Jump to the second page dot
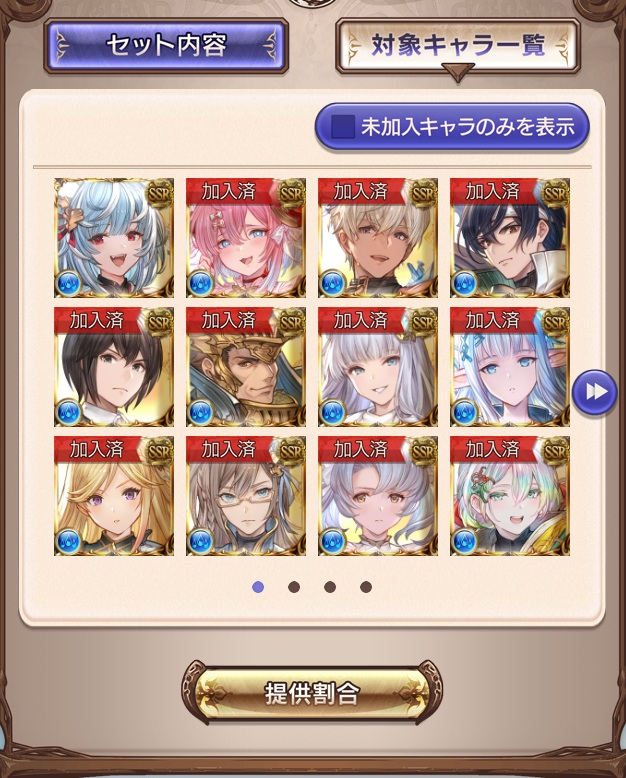This screenshot has width=626, height=778. [x=294, y=587]
